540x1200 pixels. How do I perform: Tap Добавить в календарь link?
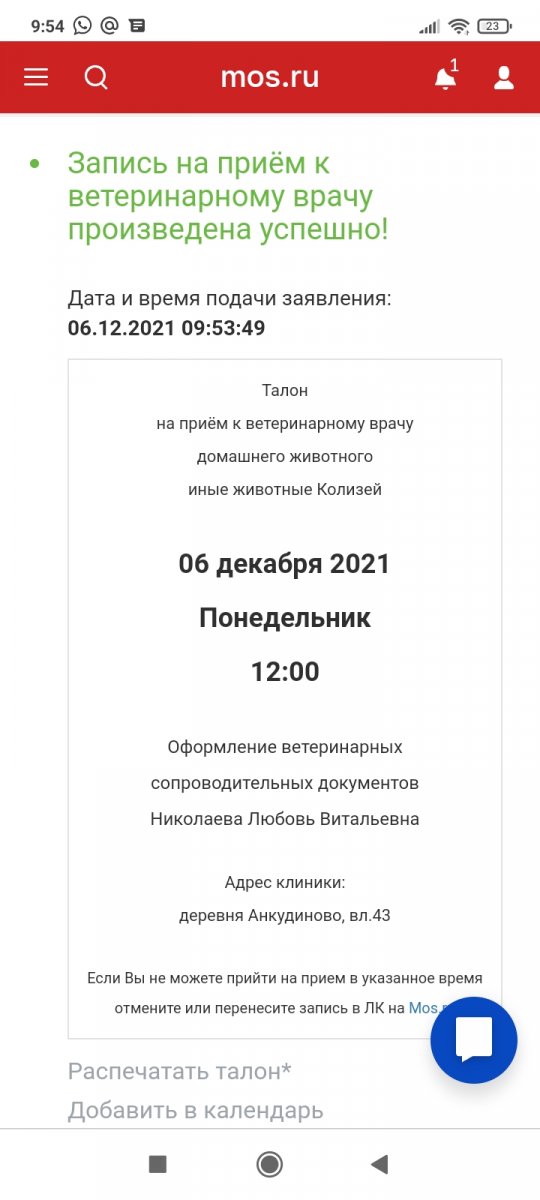tap(196, 1110)
